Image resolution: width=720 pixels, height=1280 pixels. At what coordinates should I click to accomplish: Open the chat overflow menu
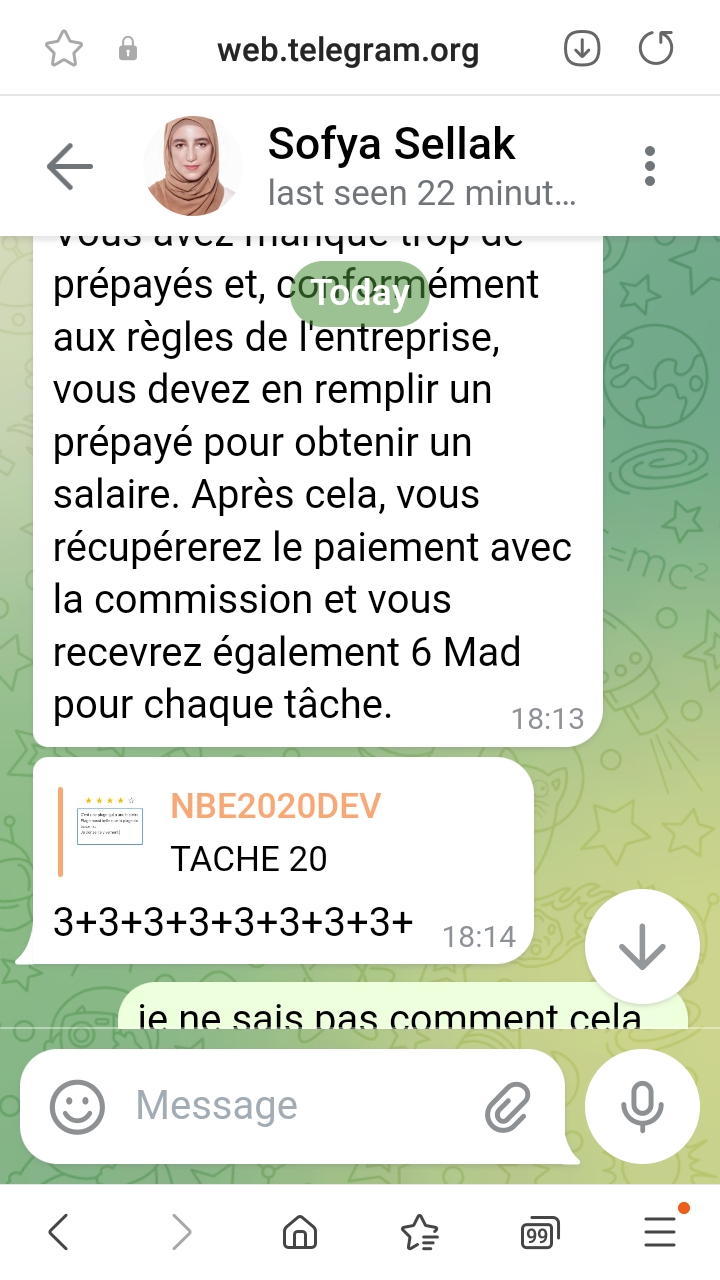pyautogui.click(x=650, y=166)
